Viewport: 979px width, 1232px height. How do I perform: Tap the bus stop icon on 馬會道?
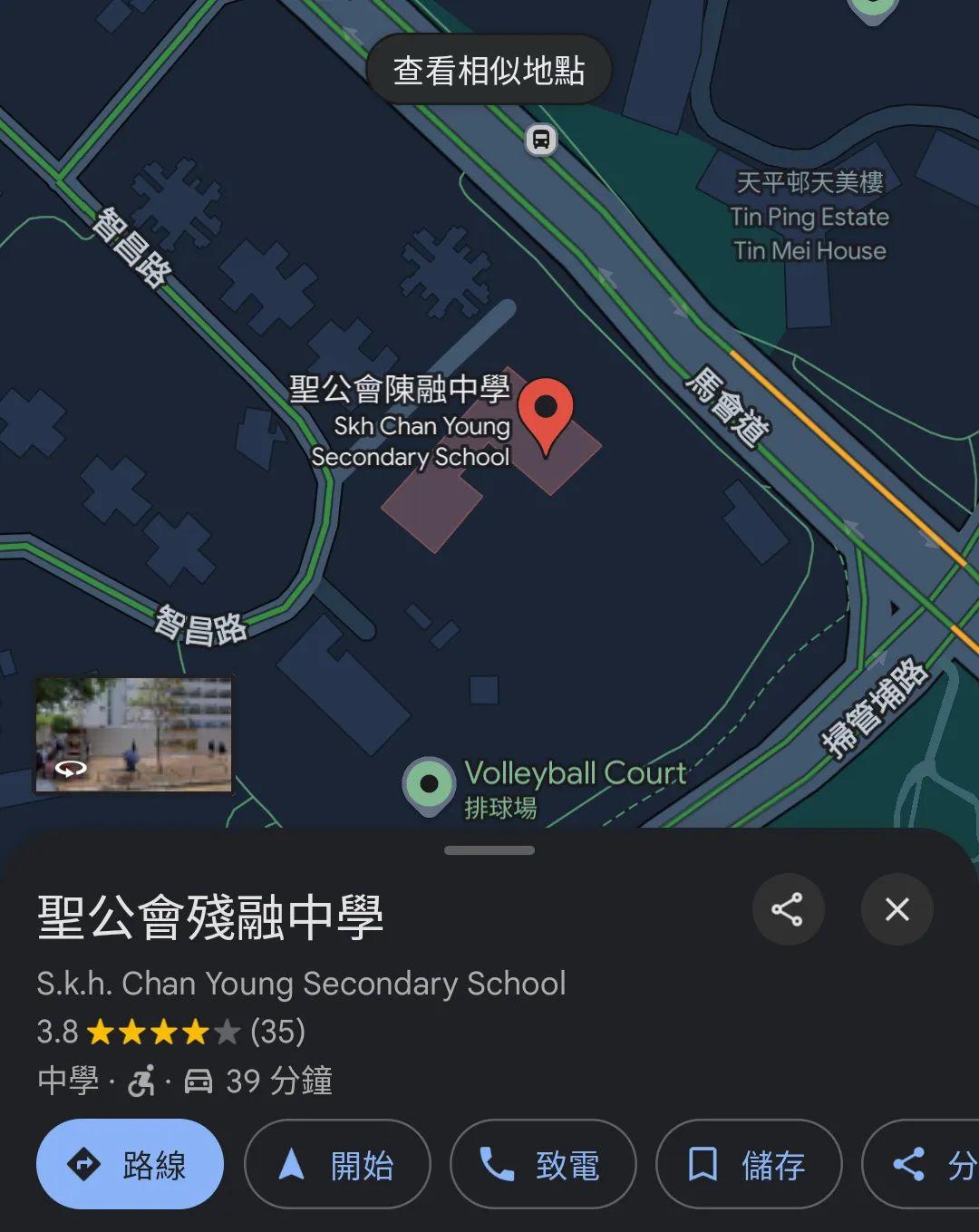541,141
